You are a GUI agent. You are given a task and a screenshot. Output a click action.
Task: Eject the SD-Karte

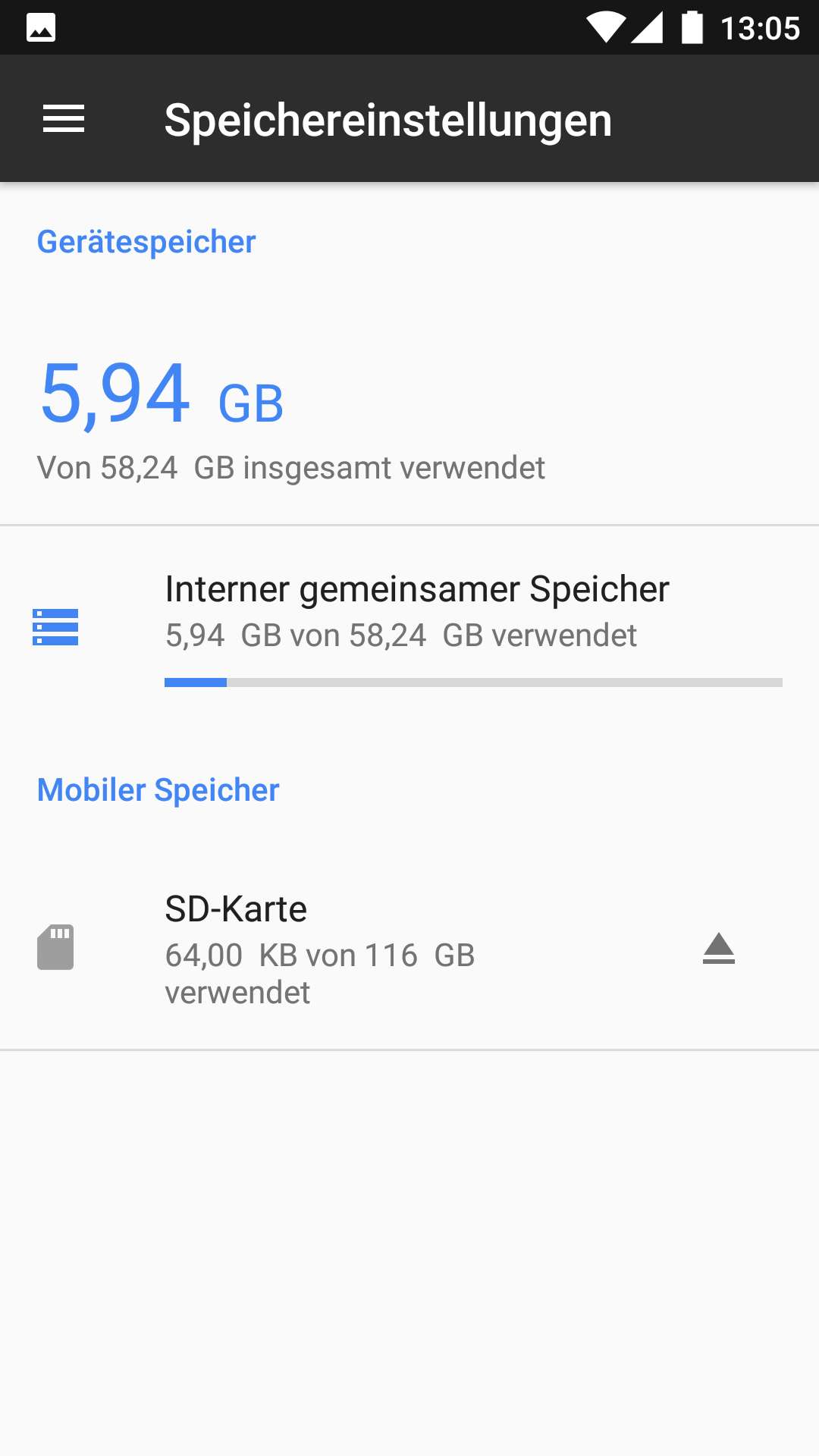pyautogui.click(x=718, y=949)
